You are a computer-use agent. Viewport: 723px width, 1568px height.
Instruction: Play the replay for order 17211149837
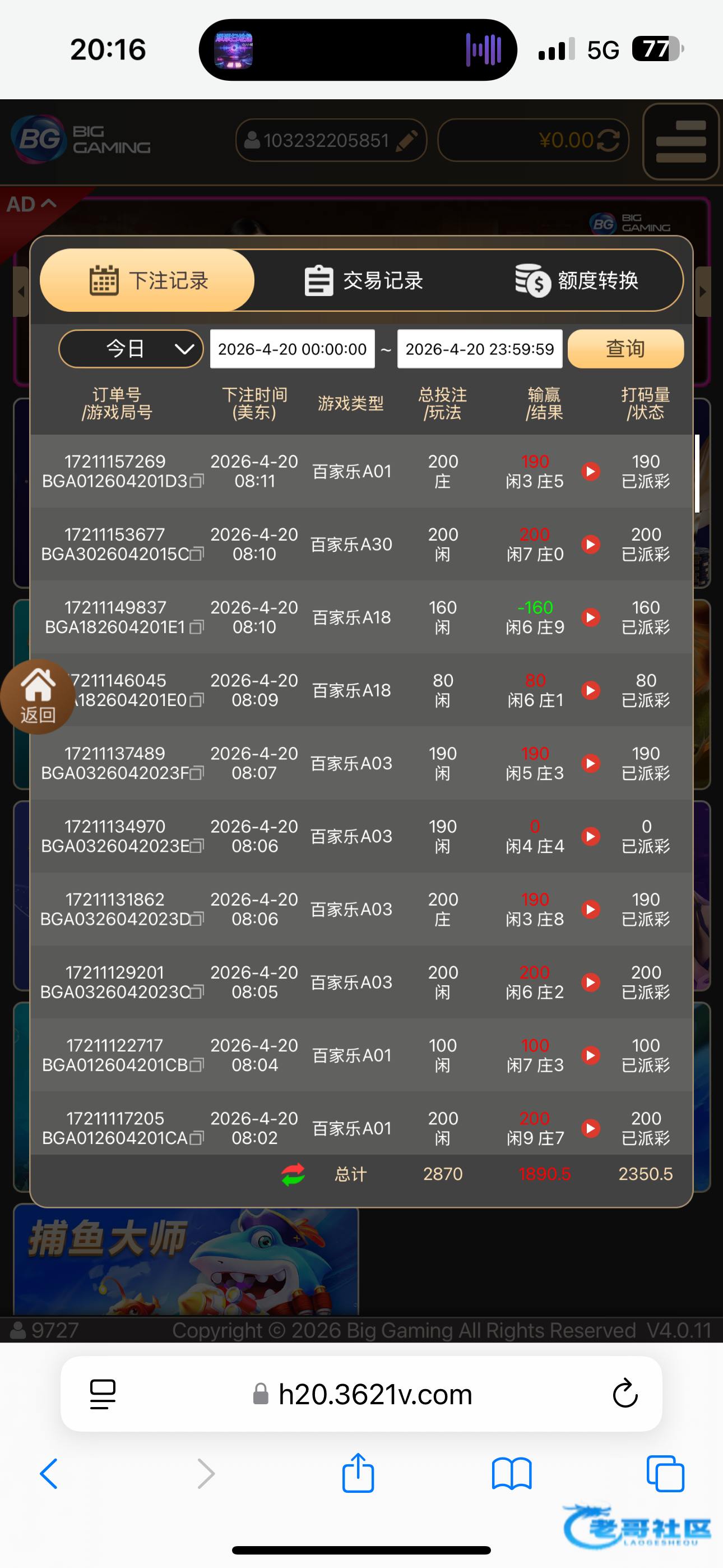[590, 617]
